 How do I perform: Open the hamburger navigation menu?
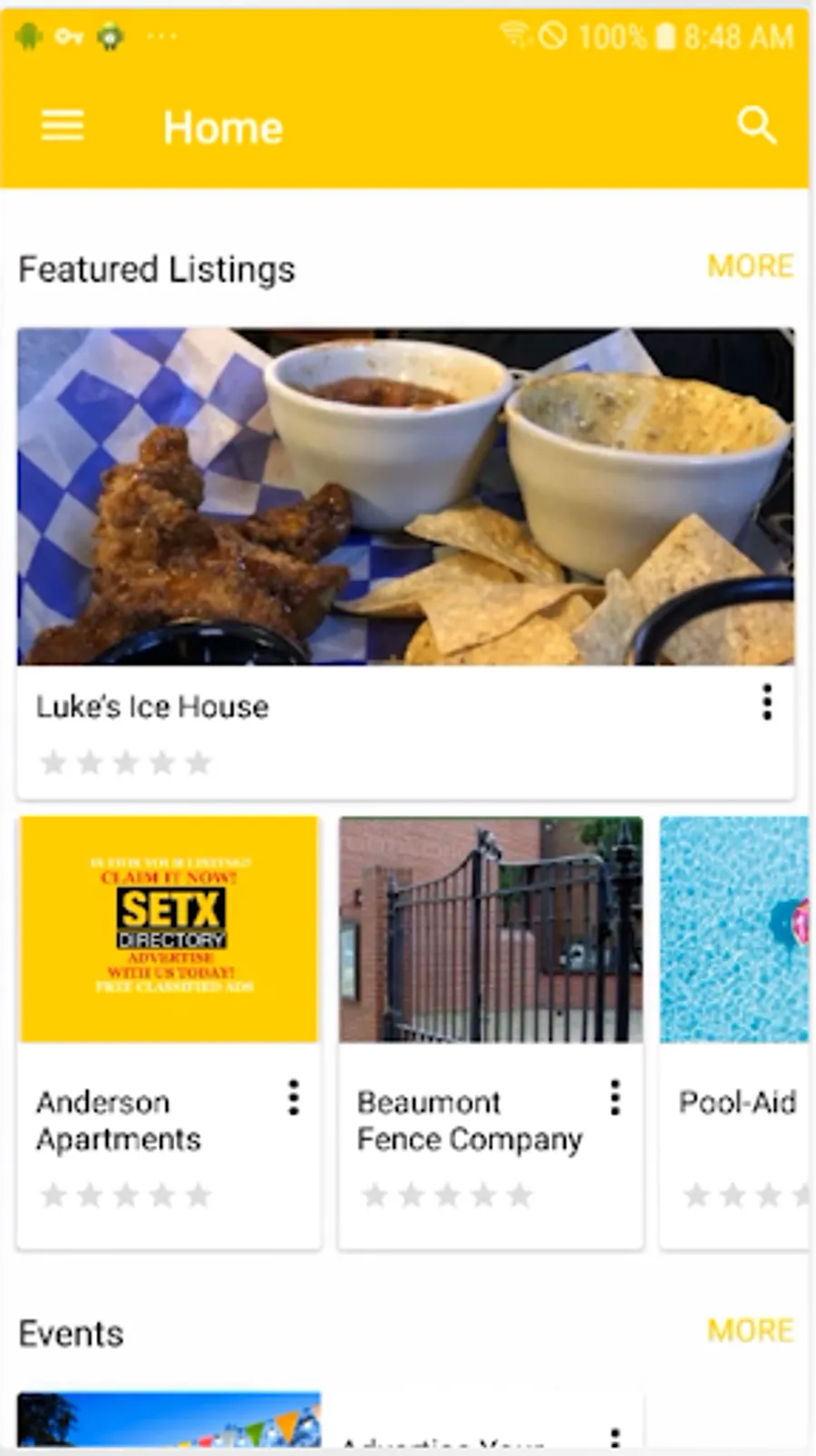(63, 126)
